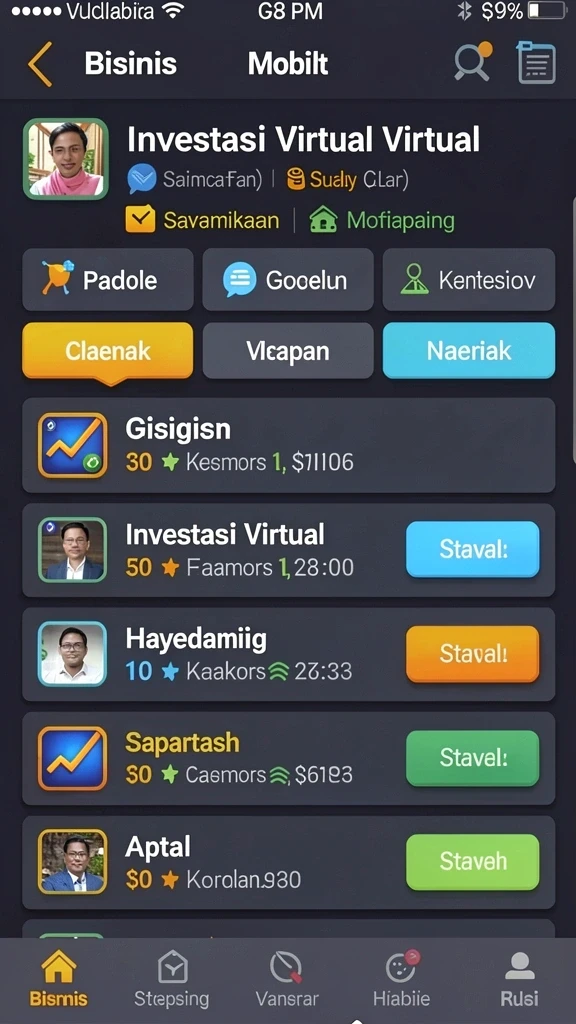This screenshot has height=1024, width=576.
Task: Open the Rusi profile tab
Action: coord(520,980)
